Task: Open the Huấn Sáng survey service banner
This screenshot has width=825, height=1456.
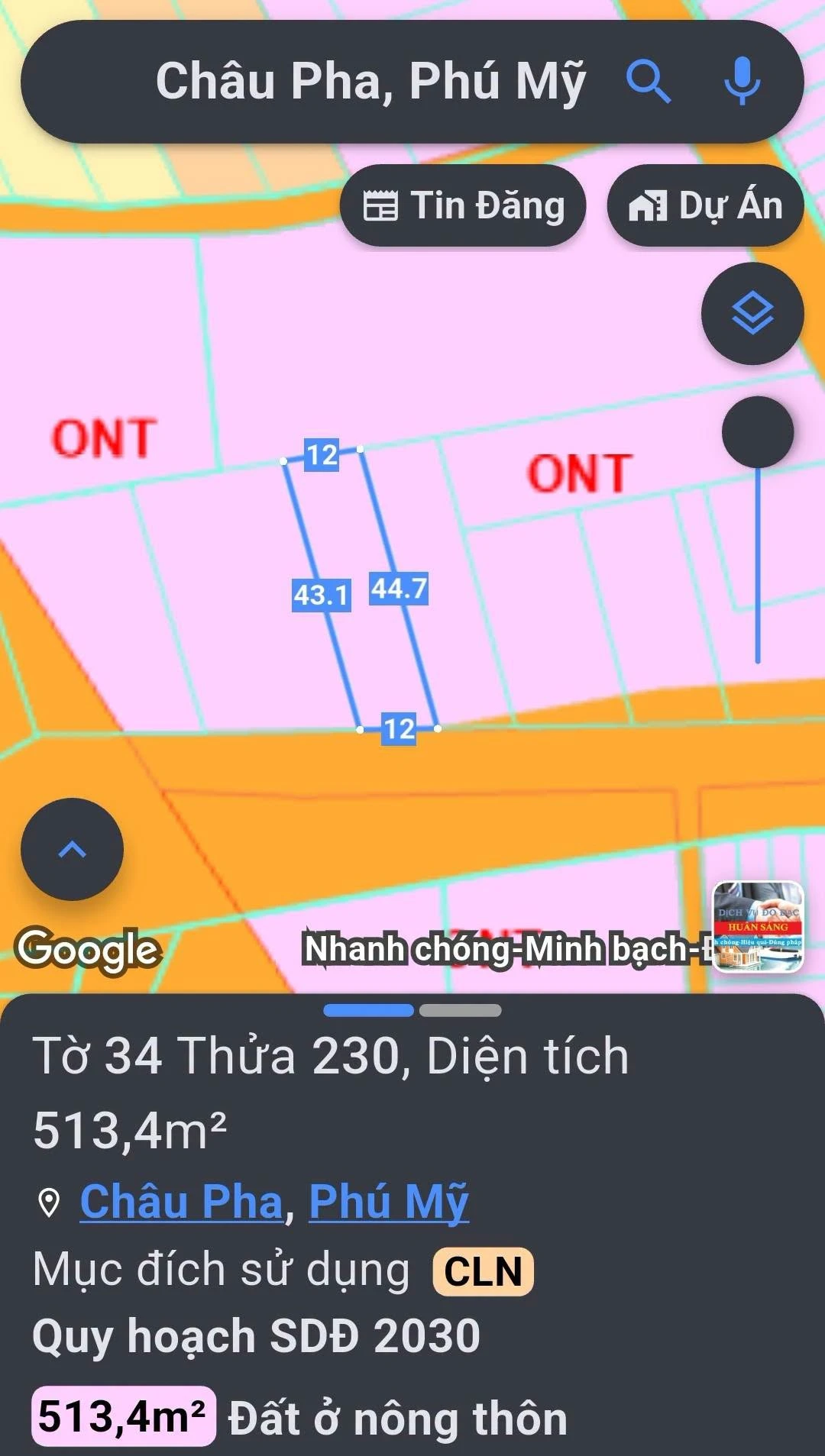Action: click(758, 926)
